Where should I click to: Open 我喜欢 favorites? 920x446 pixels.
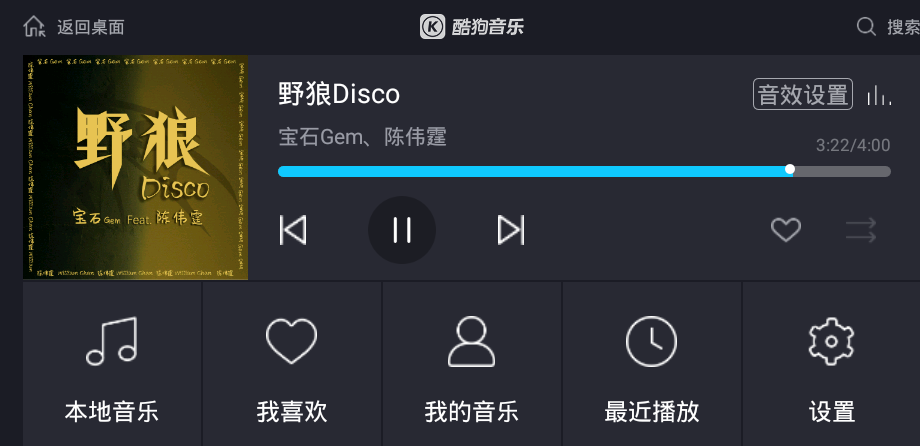pos(292,365)
